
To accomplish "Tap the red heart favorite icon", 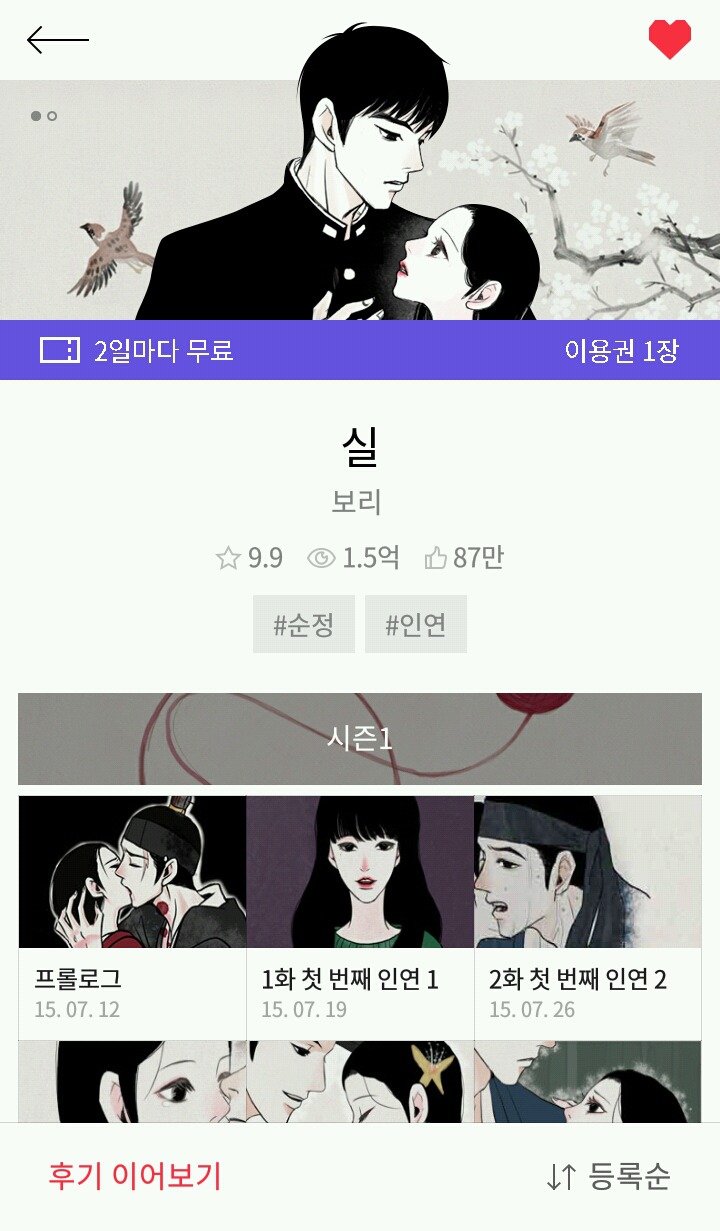I will (x=669, y=40).
